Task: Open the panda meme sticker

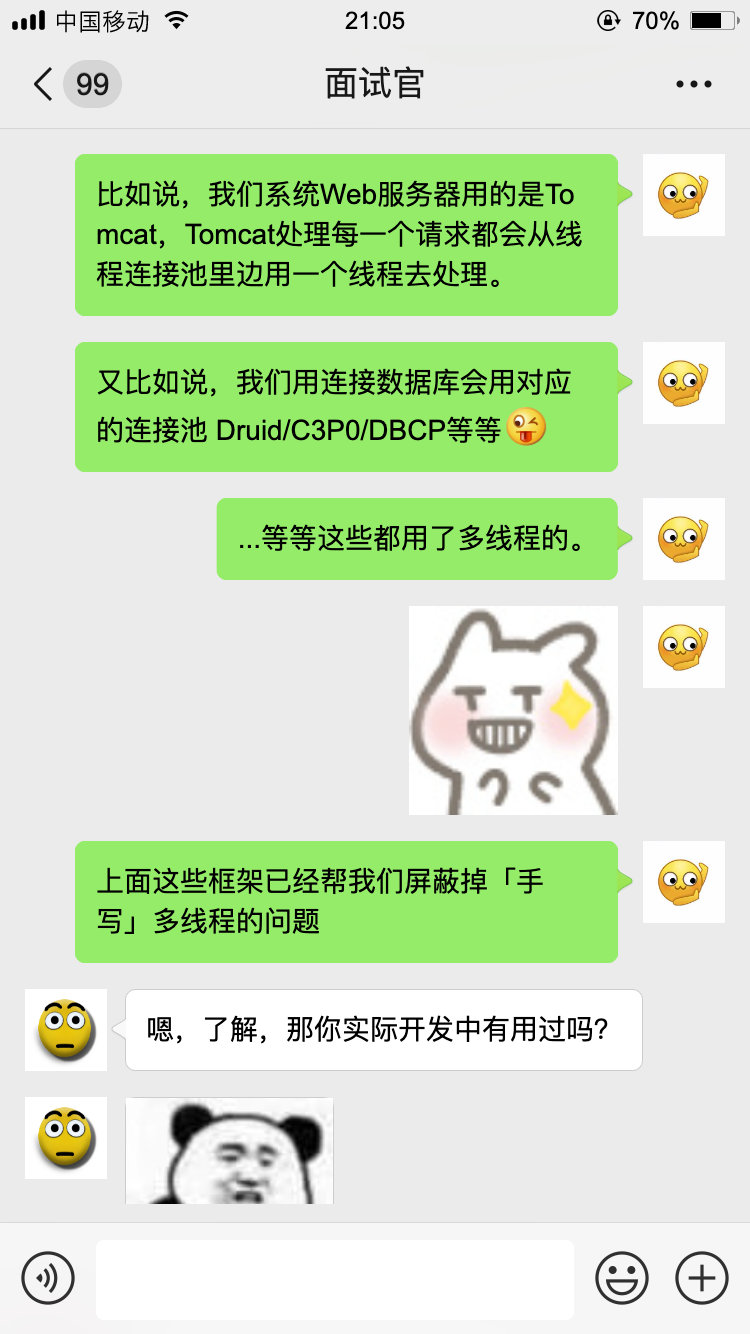Action: point(229,1150)
